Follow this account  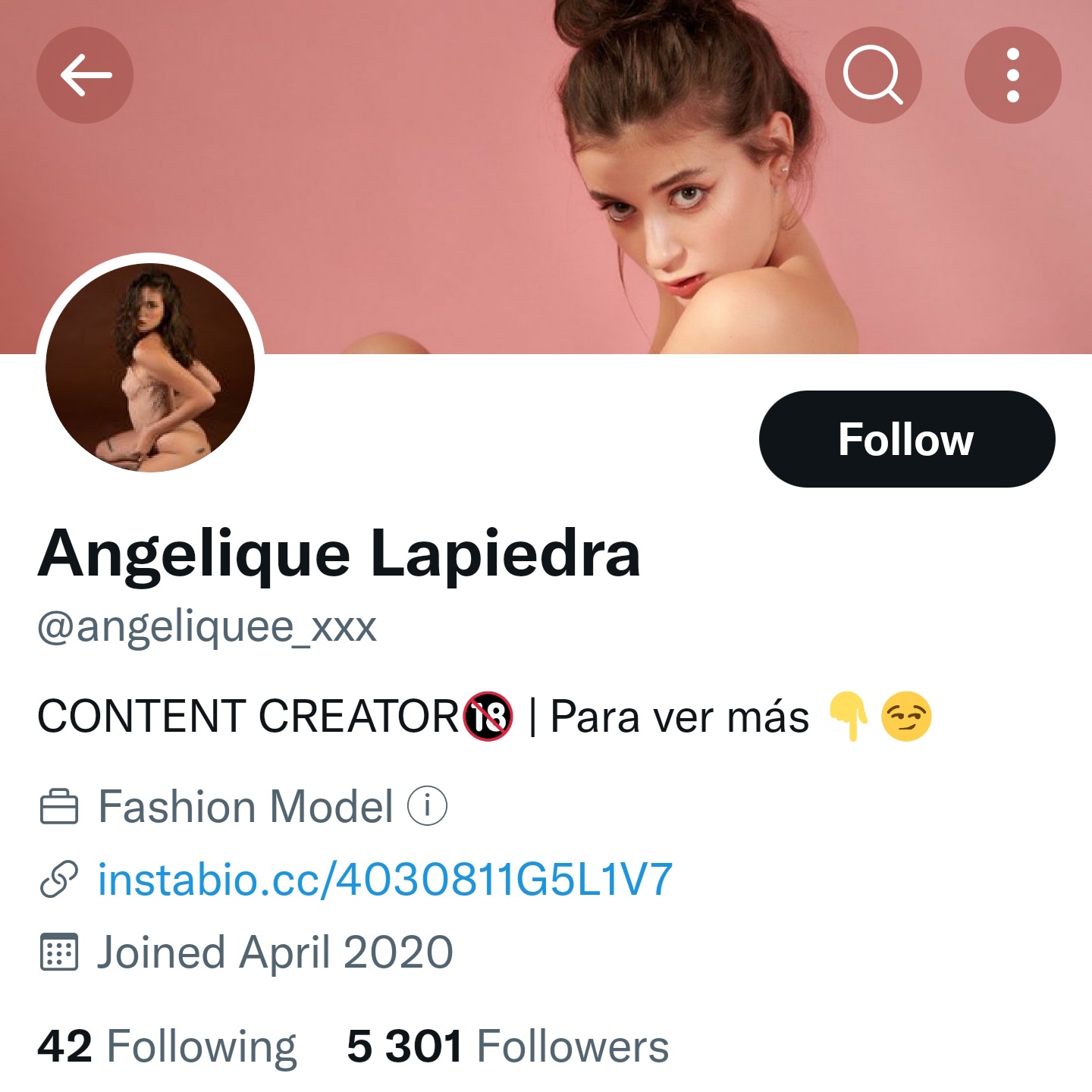906,439
